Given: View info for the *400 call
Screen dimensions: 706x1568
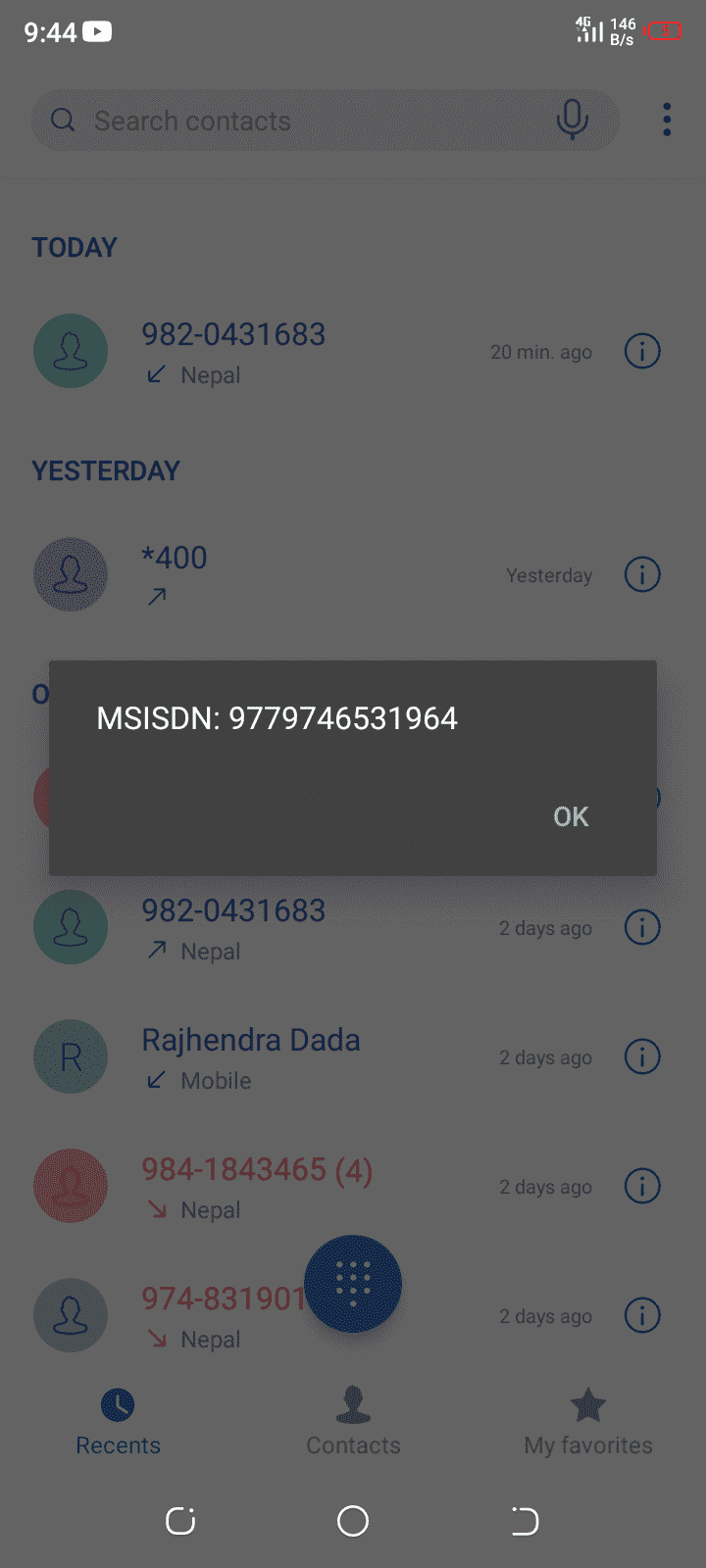Looking at the screenshot, I should point(642,574).
